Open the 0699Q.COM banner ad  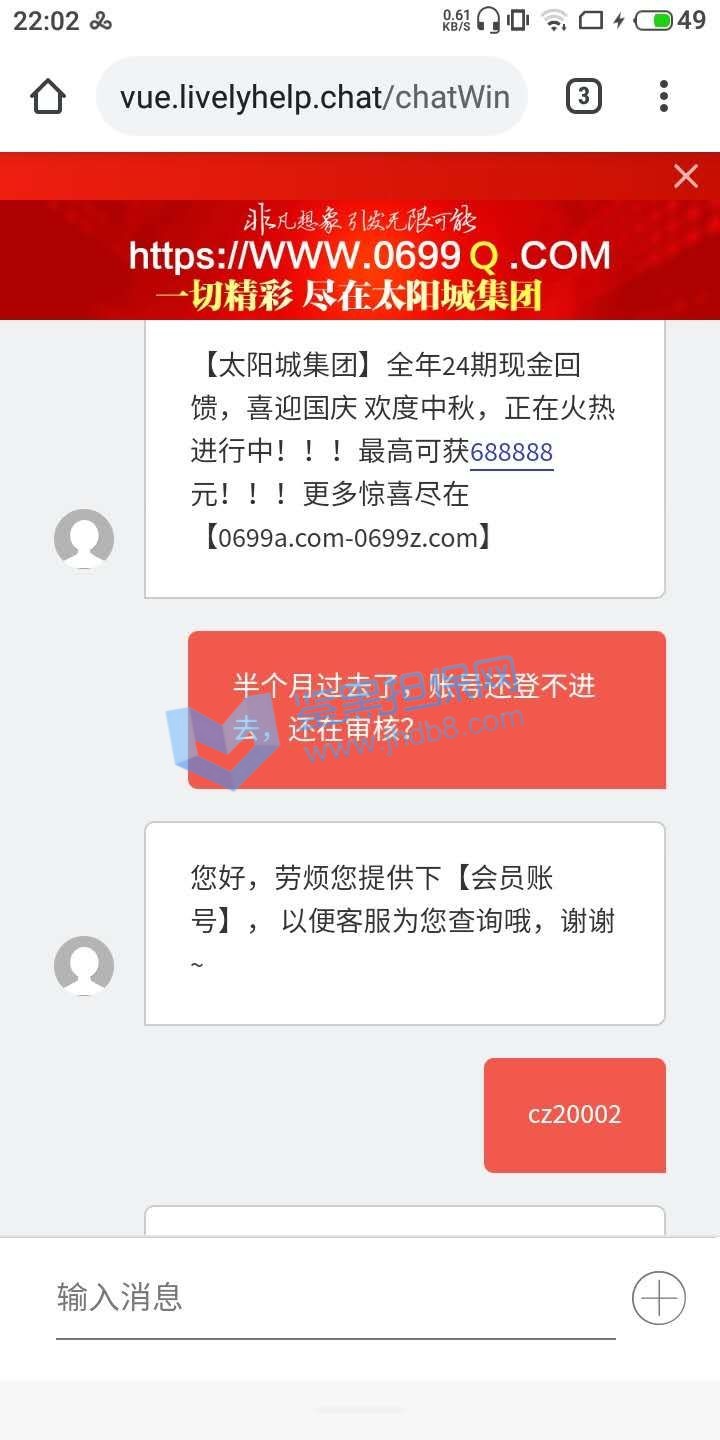[368, 260]
